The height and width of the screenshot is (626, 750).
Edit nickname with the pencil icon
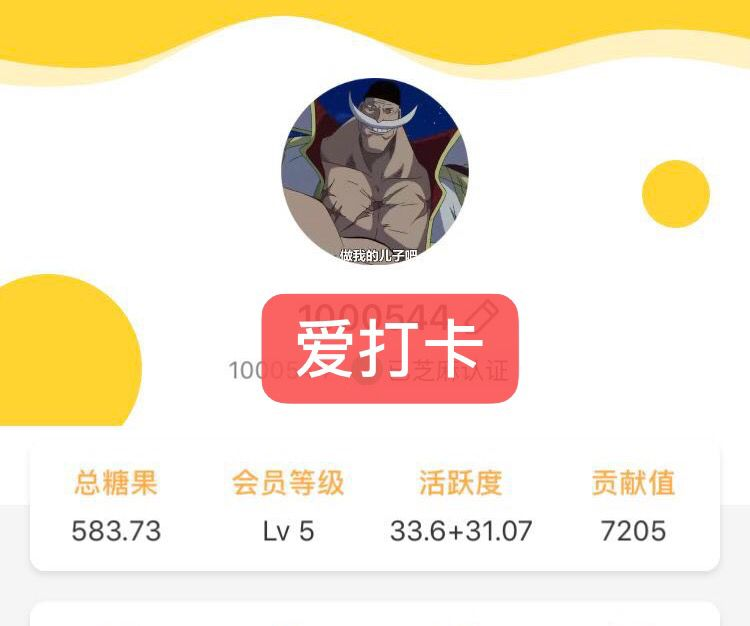481,315
